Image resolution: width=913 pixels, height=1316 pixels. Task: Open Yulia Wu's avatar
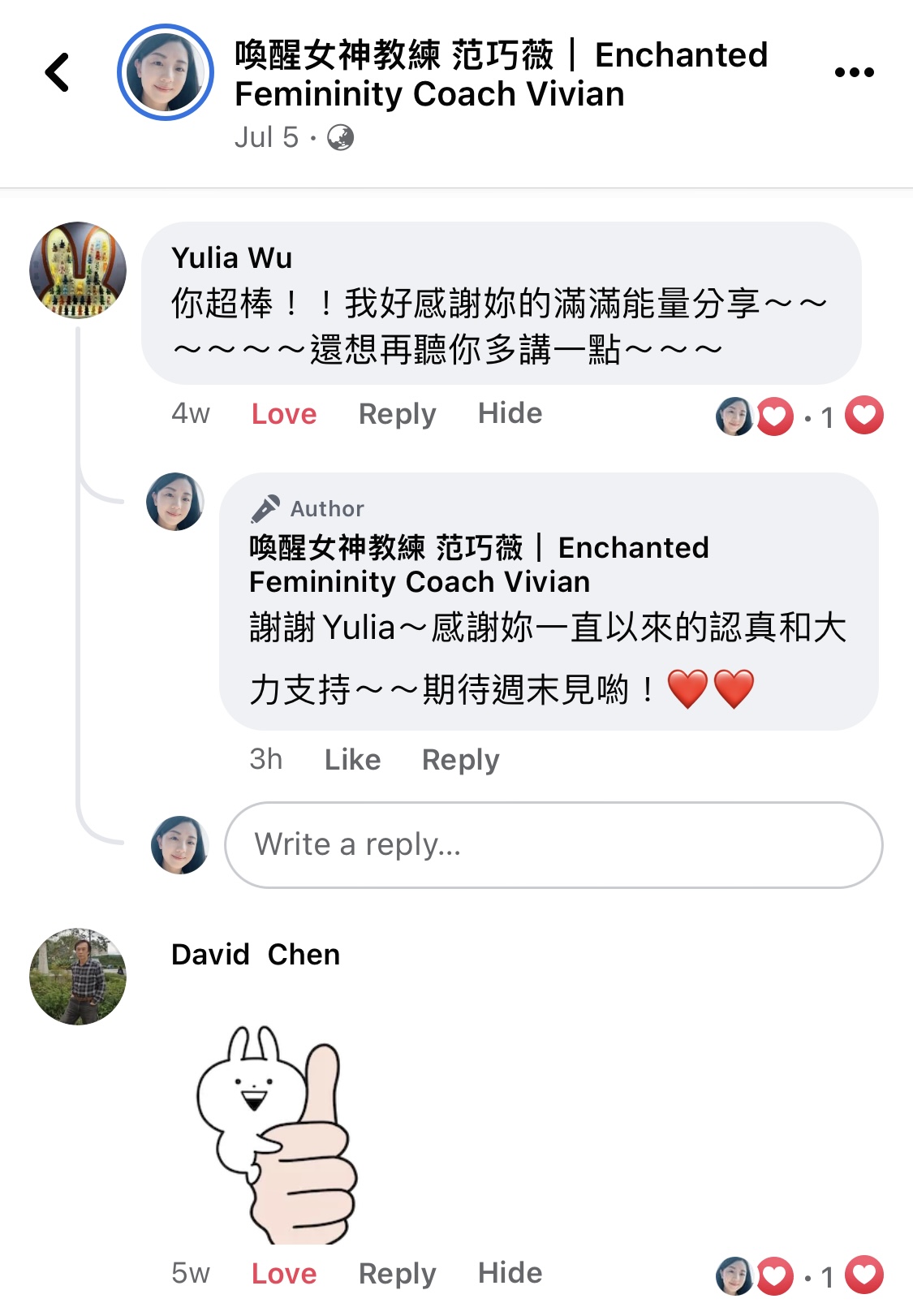coord(78,270)
